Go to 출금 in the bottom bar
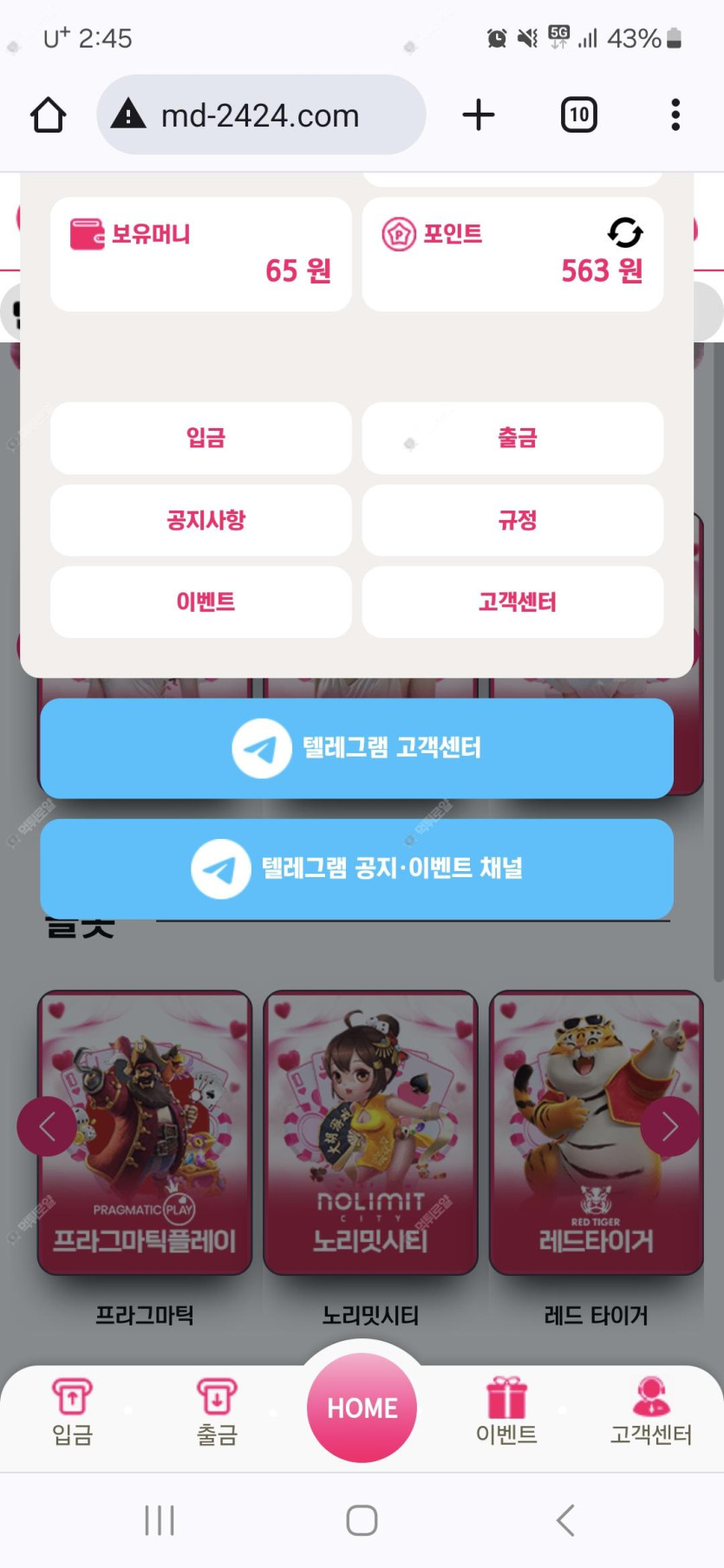 coord(217,1412)
